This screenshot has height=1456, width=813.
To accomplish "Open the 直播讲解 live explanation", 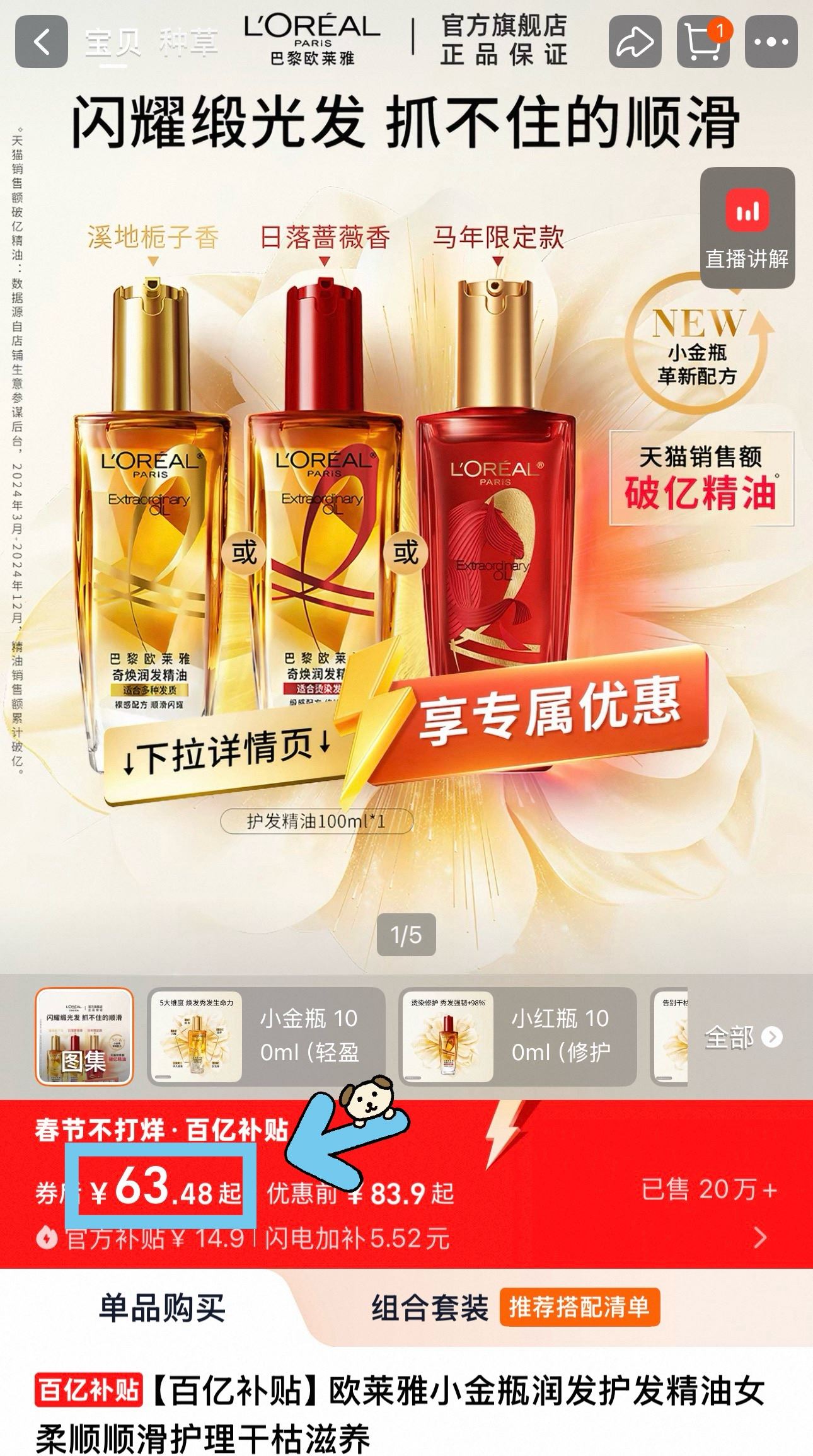I will pos(747,228).
